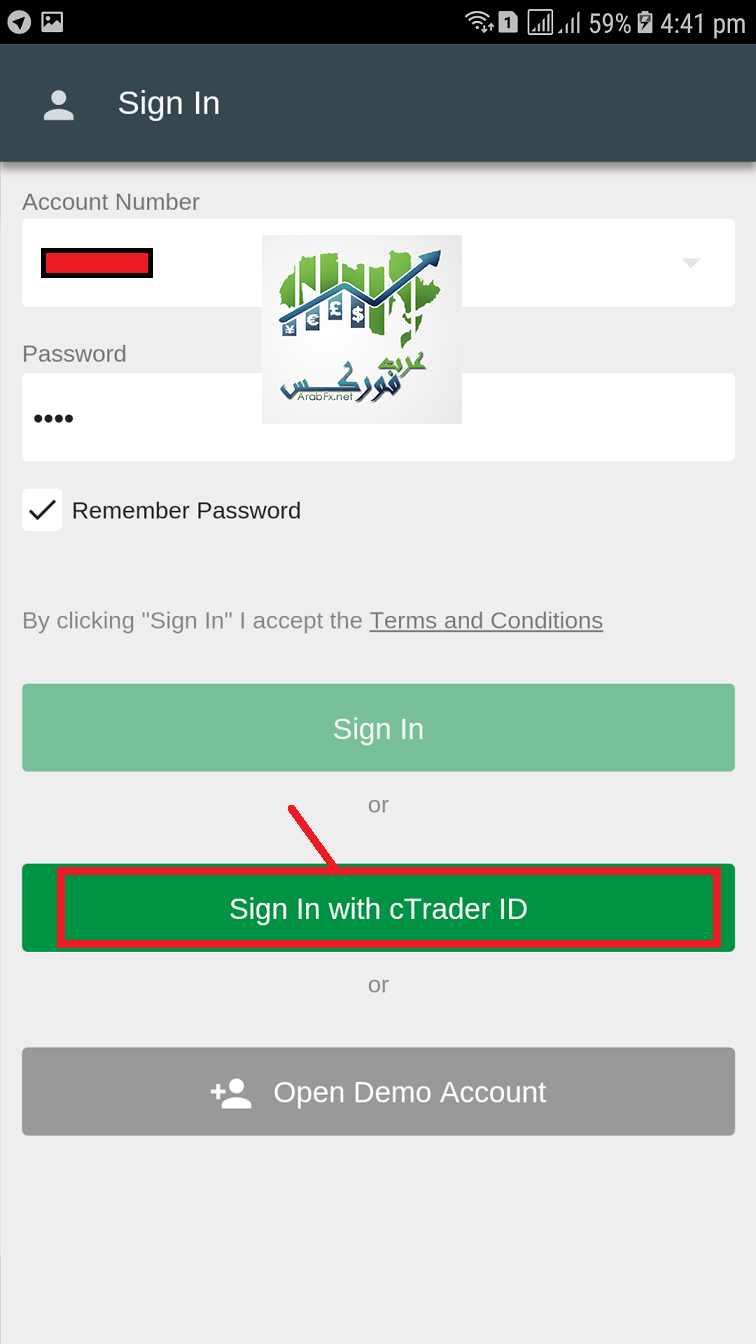756x1344 pixels.
Task: Tap the light green Sign In button
Action: [x=378, y=728]
